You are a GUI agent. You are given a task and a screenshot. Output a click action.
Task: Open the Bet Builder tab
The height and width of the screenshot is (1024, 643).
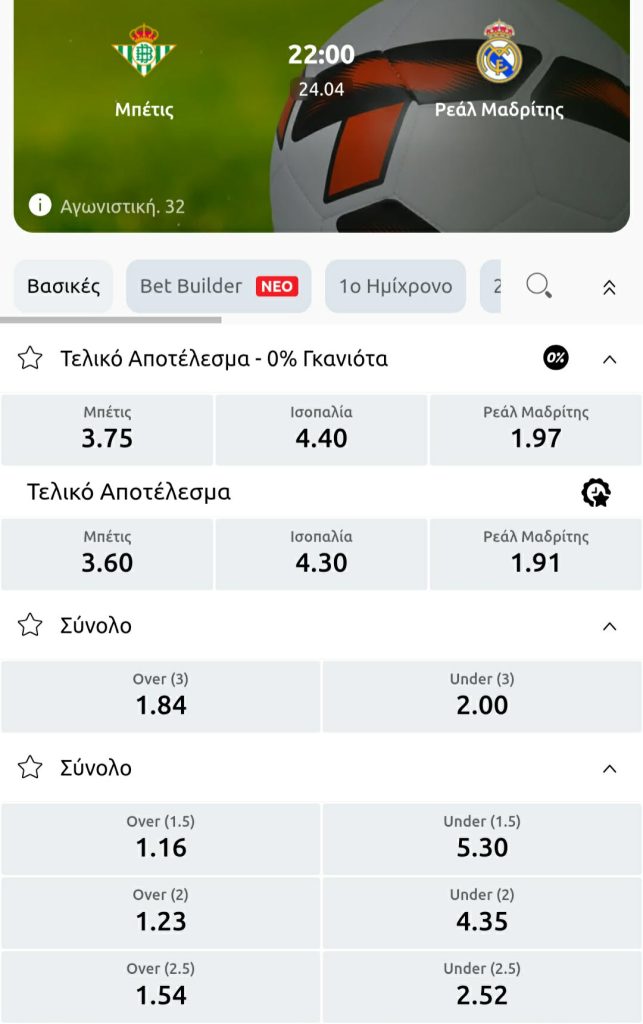[x=218, y=287]
